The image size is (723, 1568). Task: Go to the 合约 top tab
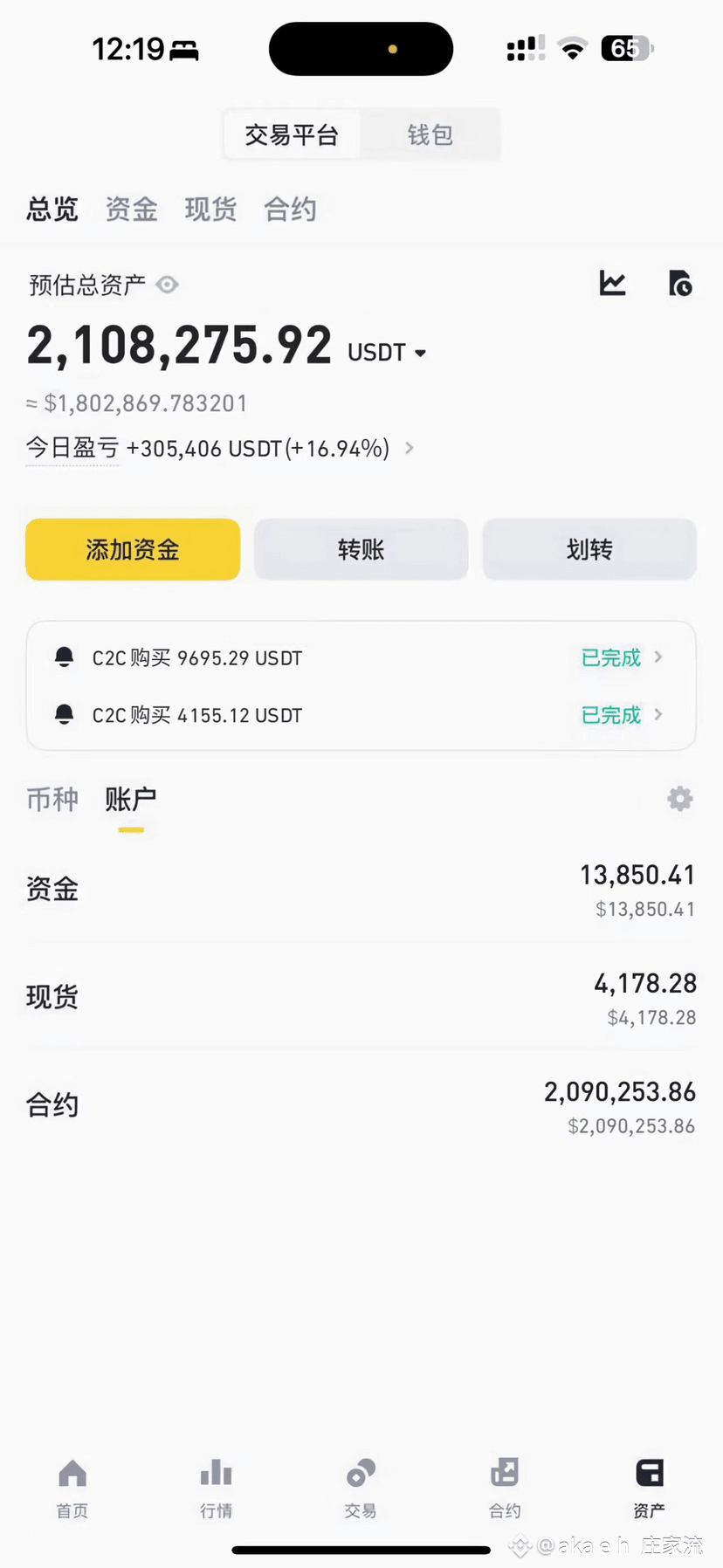[290, 210]
